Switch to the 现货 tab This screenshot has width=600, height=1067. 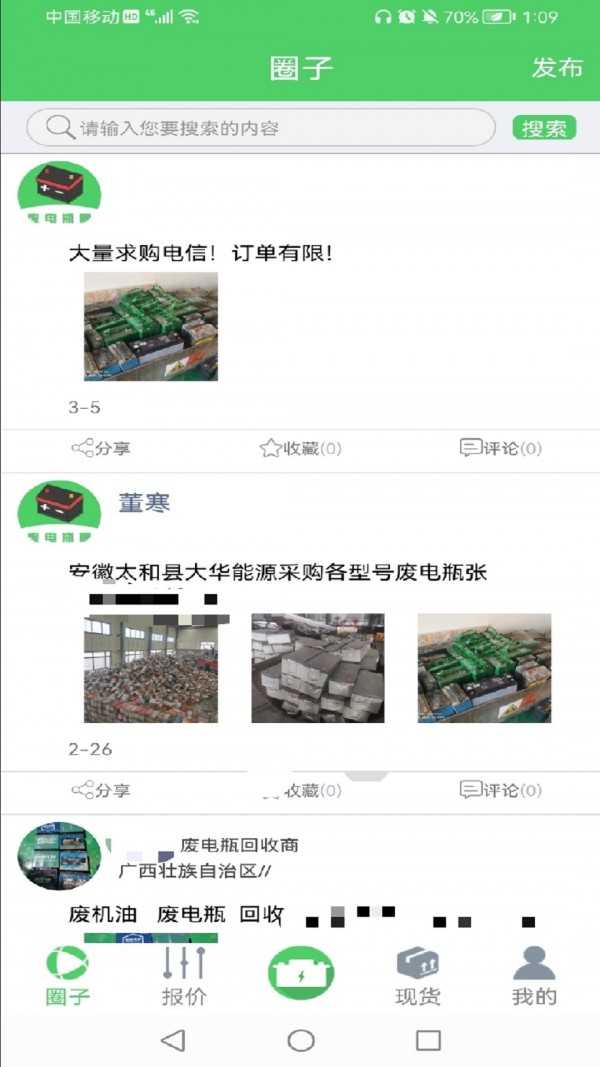[417, 975]
